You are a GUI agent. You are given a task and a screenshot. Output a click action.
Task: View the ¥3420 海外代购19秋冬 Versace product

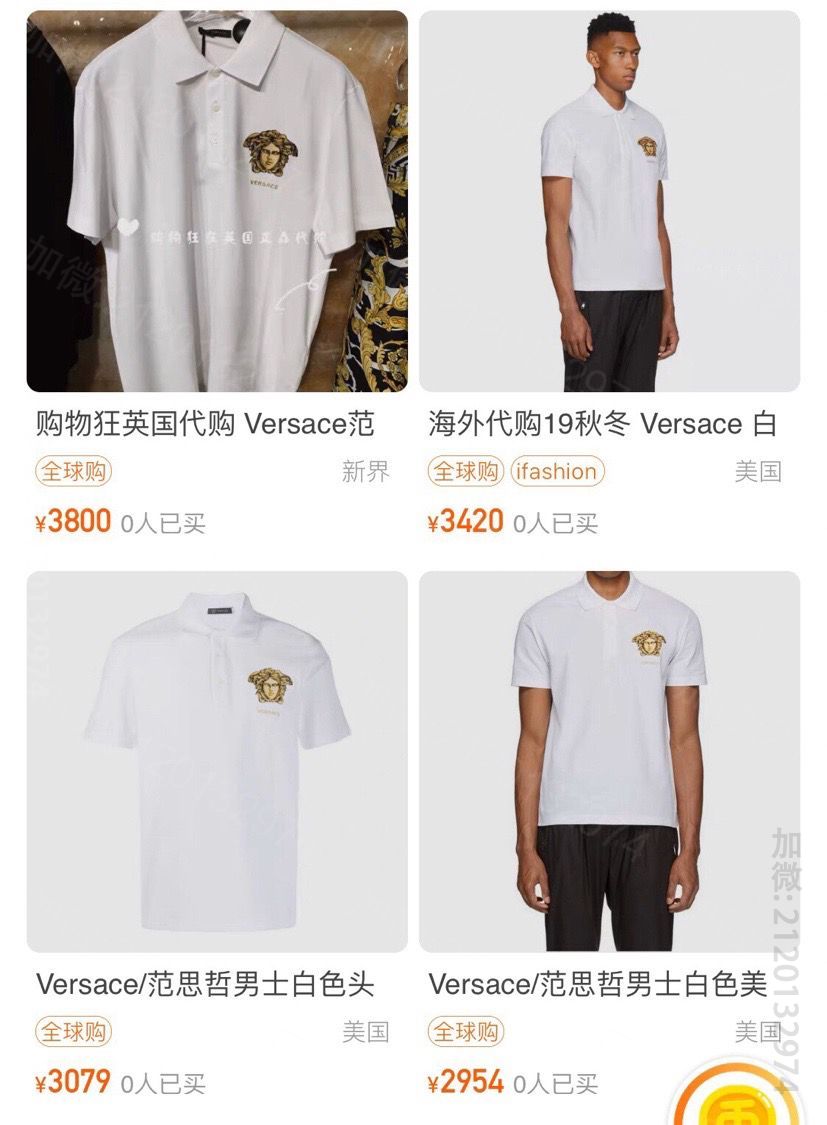tap(609, 200)
